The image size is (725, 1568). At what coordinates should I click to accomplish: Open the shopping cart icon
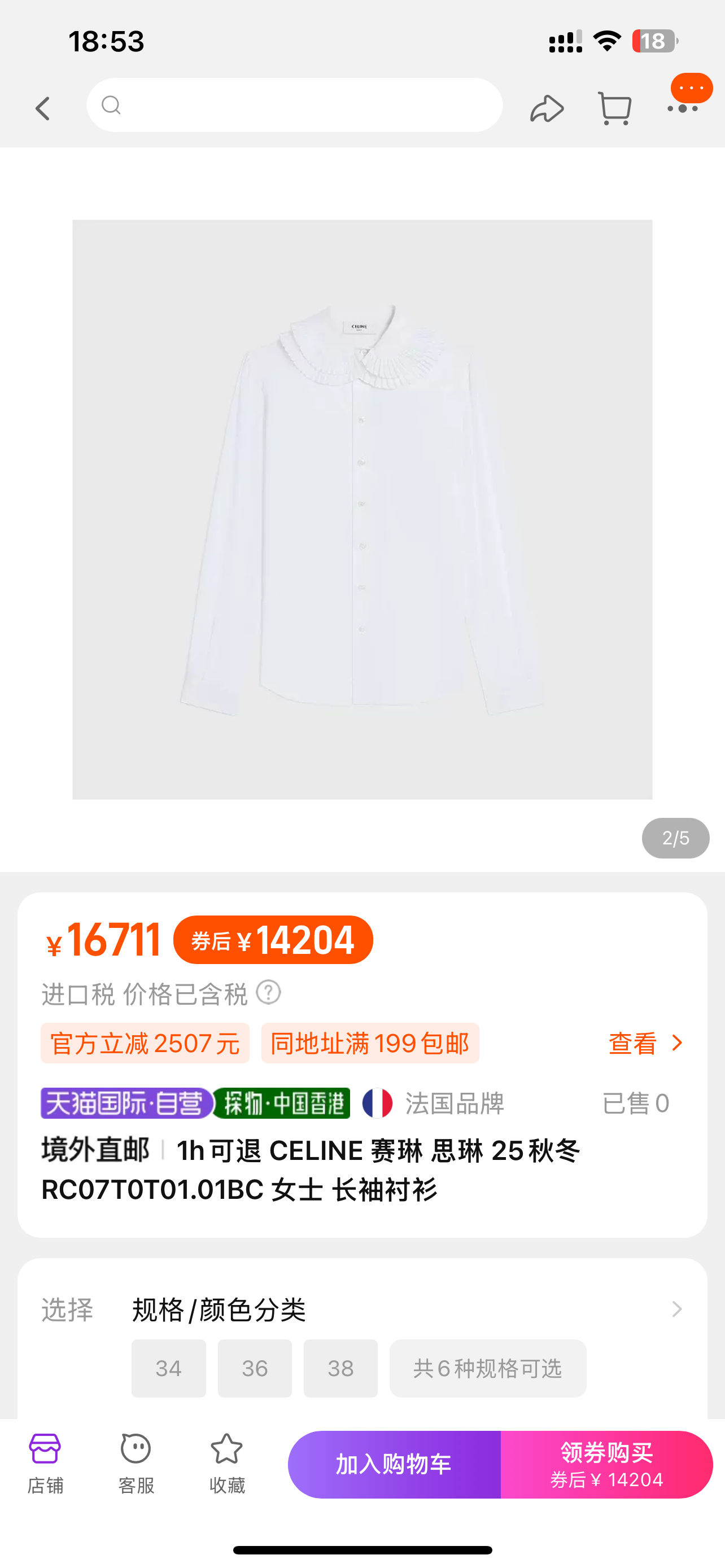click(x=614, y=109)
